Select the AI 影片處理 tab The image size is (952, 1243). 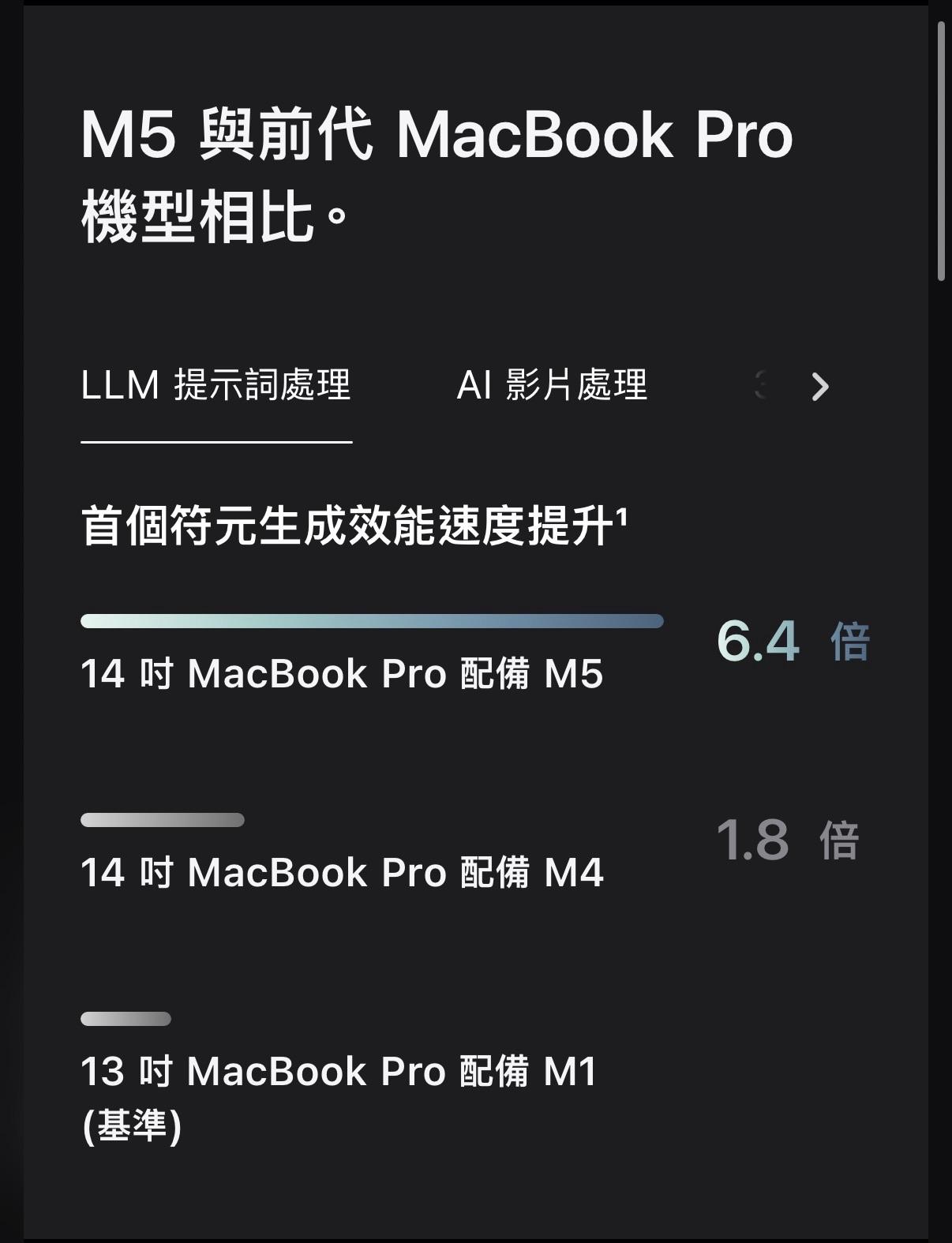coord(552,386)
